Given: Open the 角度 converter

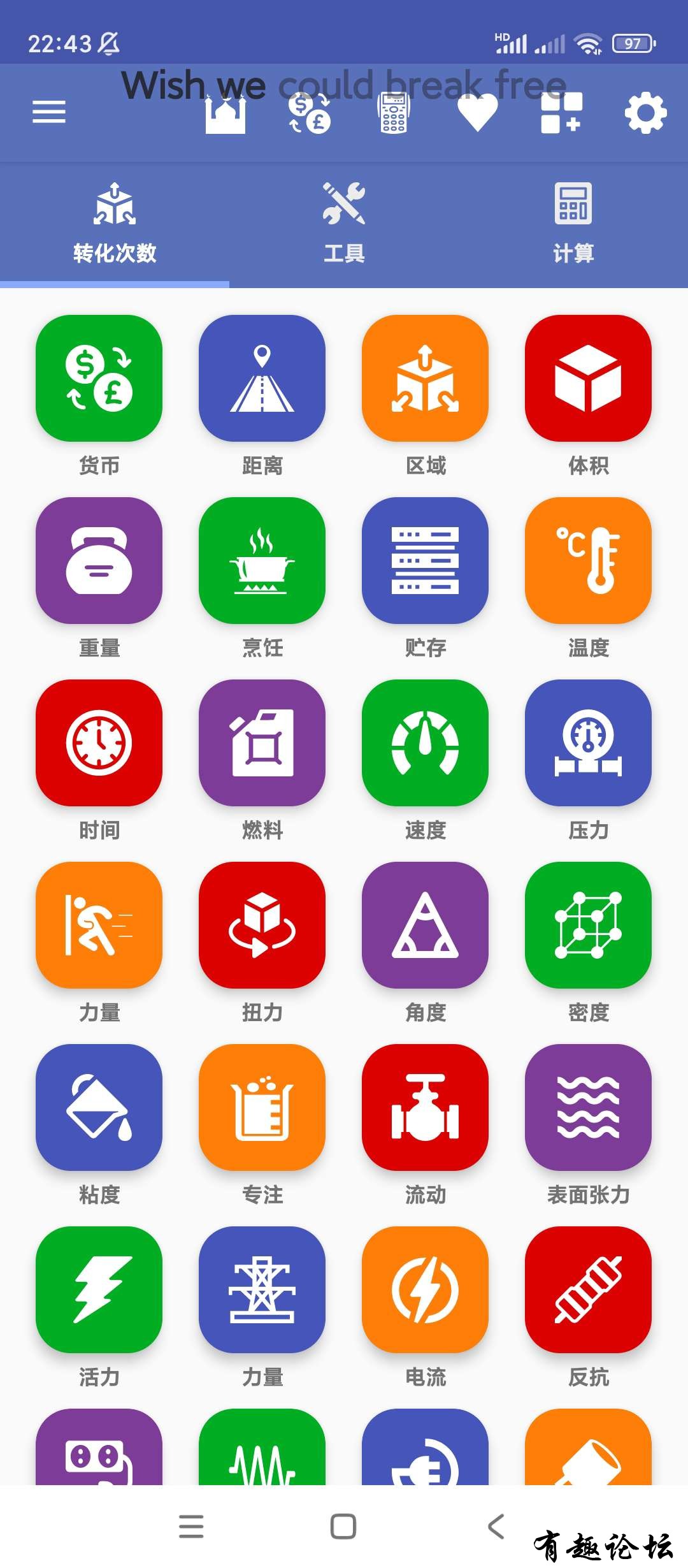Looking at the screenshot, I should pyautogui.click(x=425, y=926).
